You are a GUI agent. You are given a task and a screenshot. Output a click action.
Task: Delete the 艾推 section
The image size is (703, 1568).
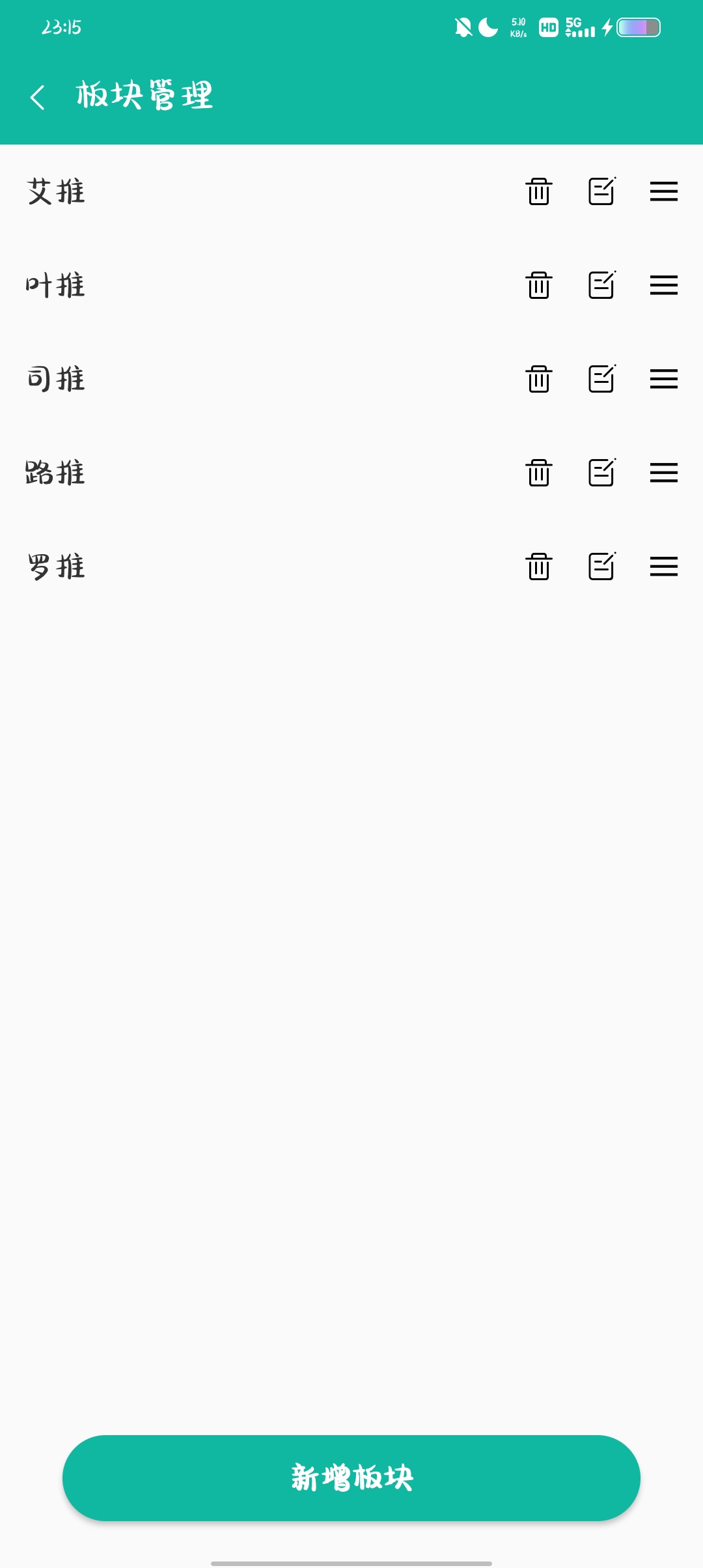[539, 191]
